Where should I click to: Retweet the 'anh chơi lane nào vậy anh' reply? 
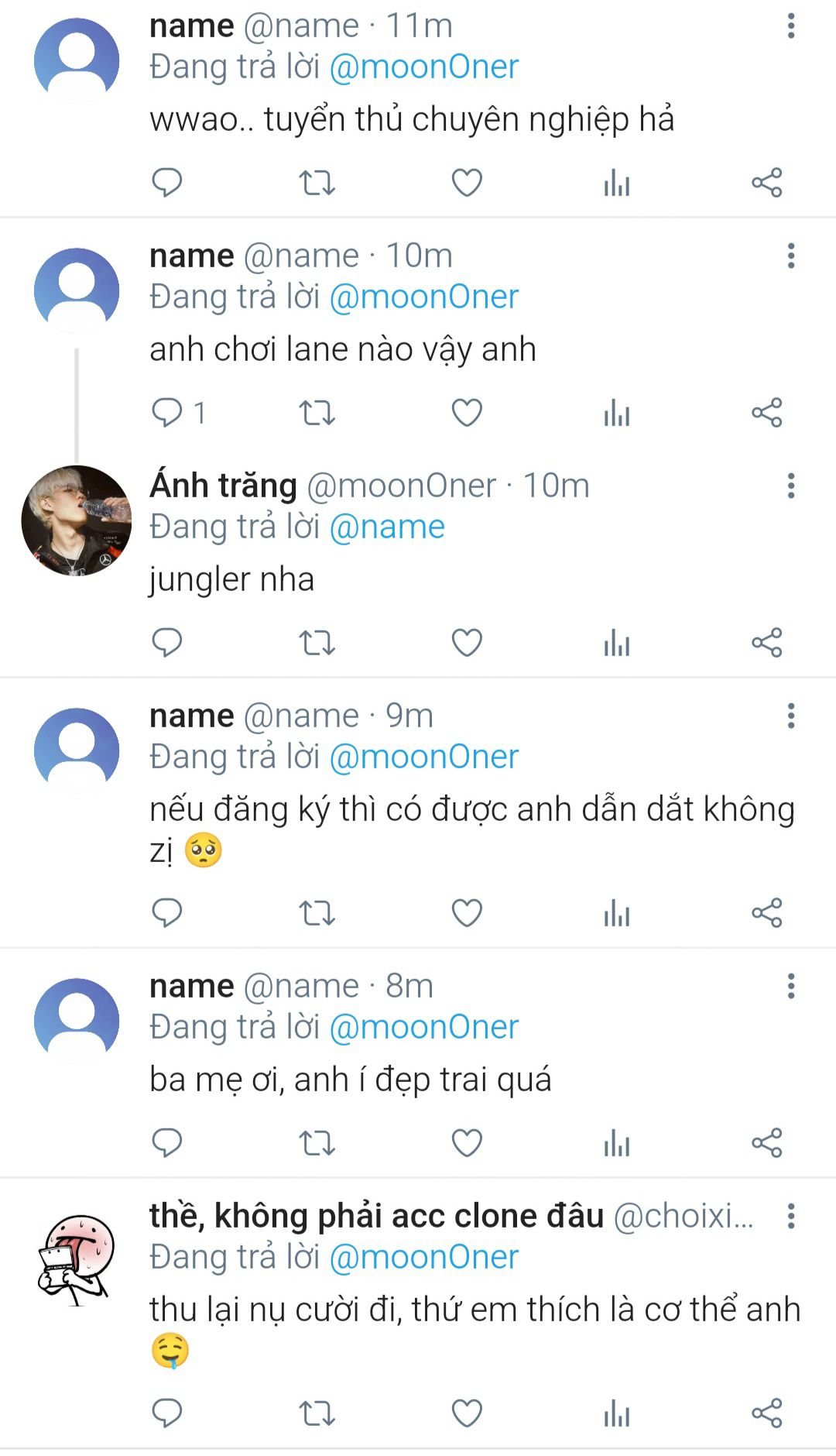[317, 413]
